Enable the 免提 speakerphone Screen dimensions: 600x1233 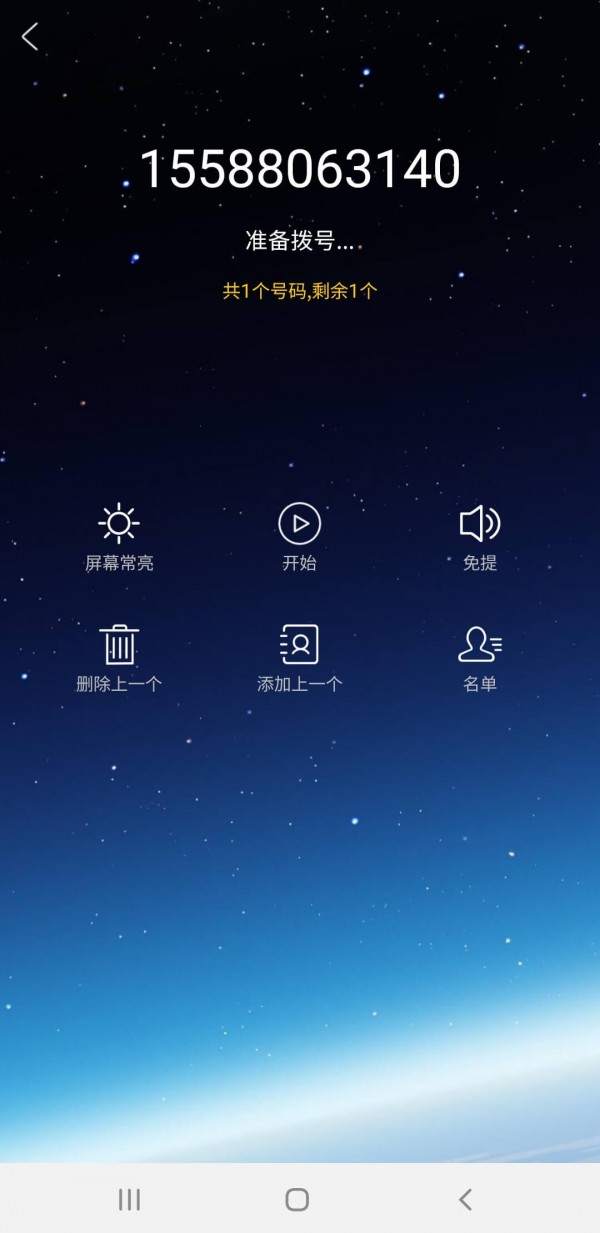click(x=480, y=536)
